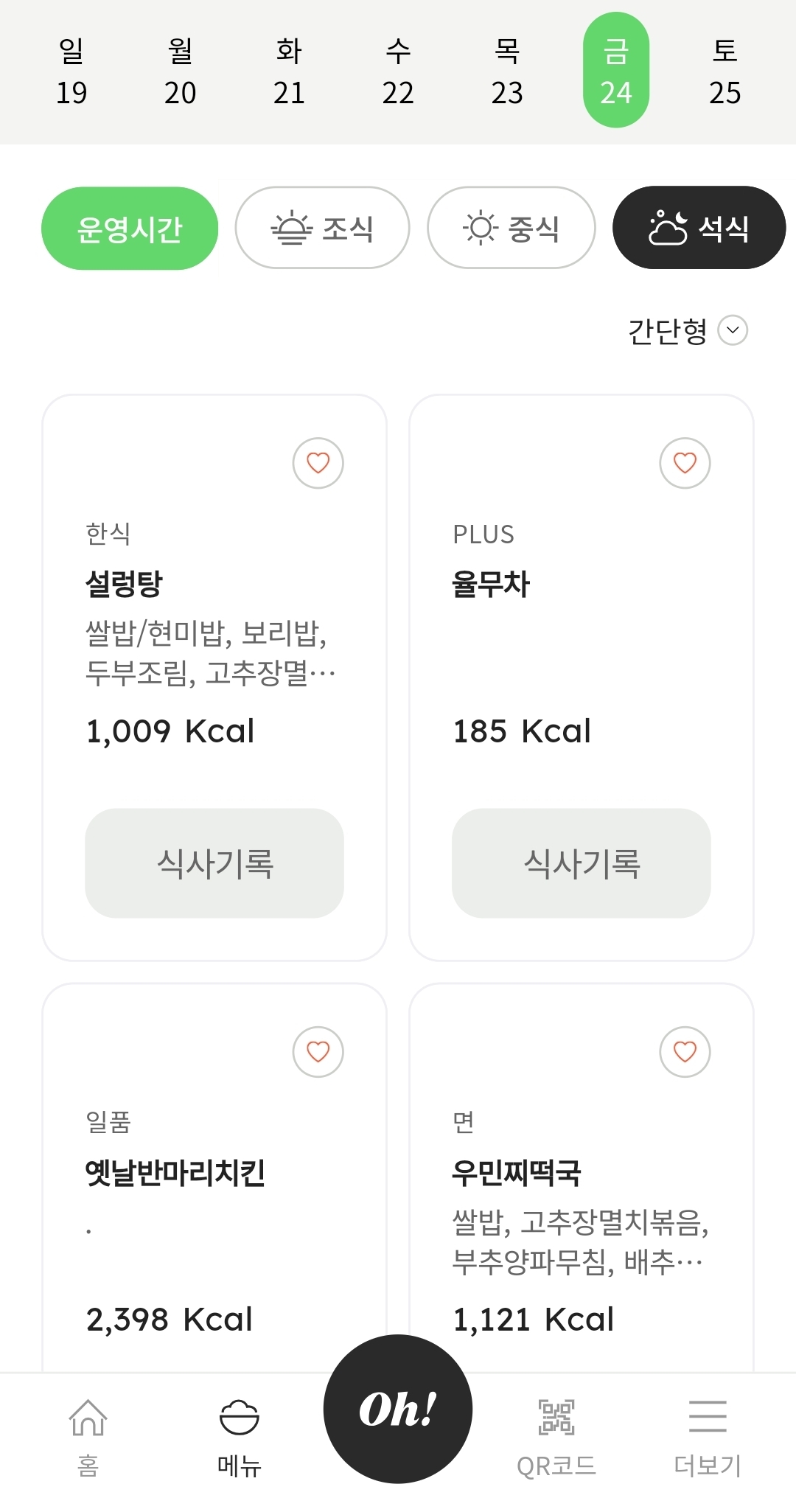
Task: Open the 운영시간 operating hours chip
Action: 130,229
